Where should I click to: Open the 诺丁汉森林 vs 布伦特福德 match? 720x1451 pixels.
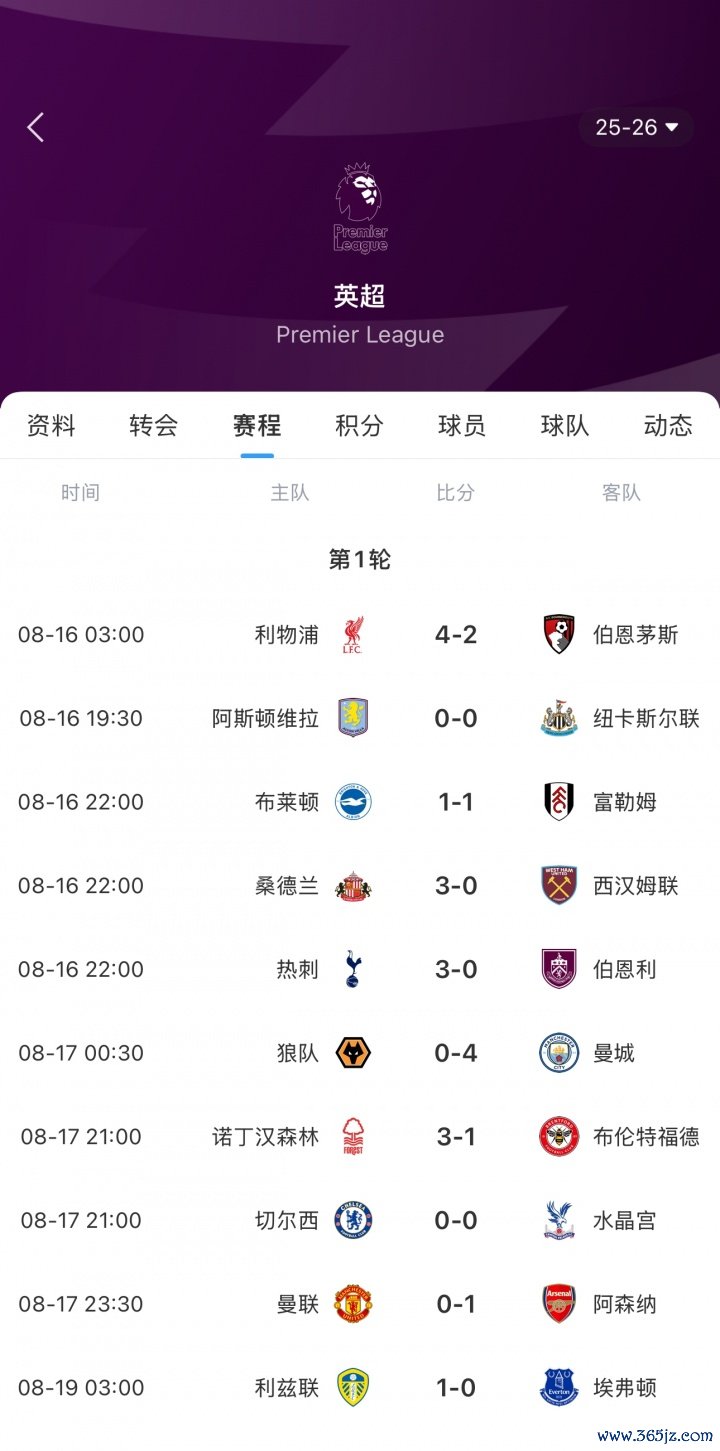[360, 1137]
